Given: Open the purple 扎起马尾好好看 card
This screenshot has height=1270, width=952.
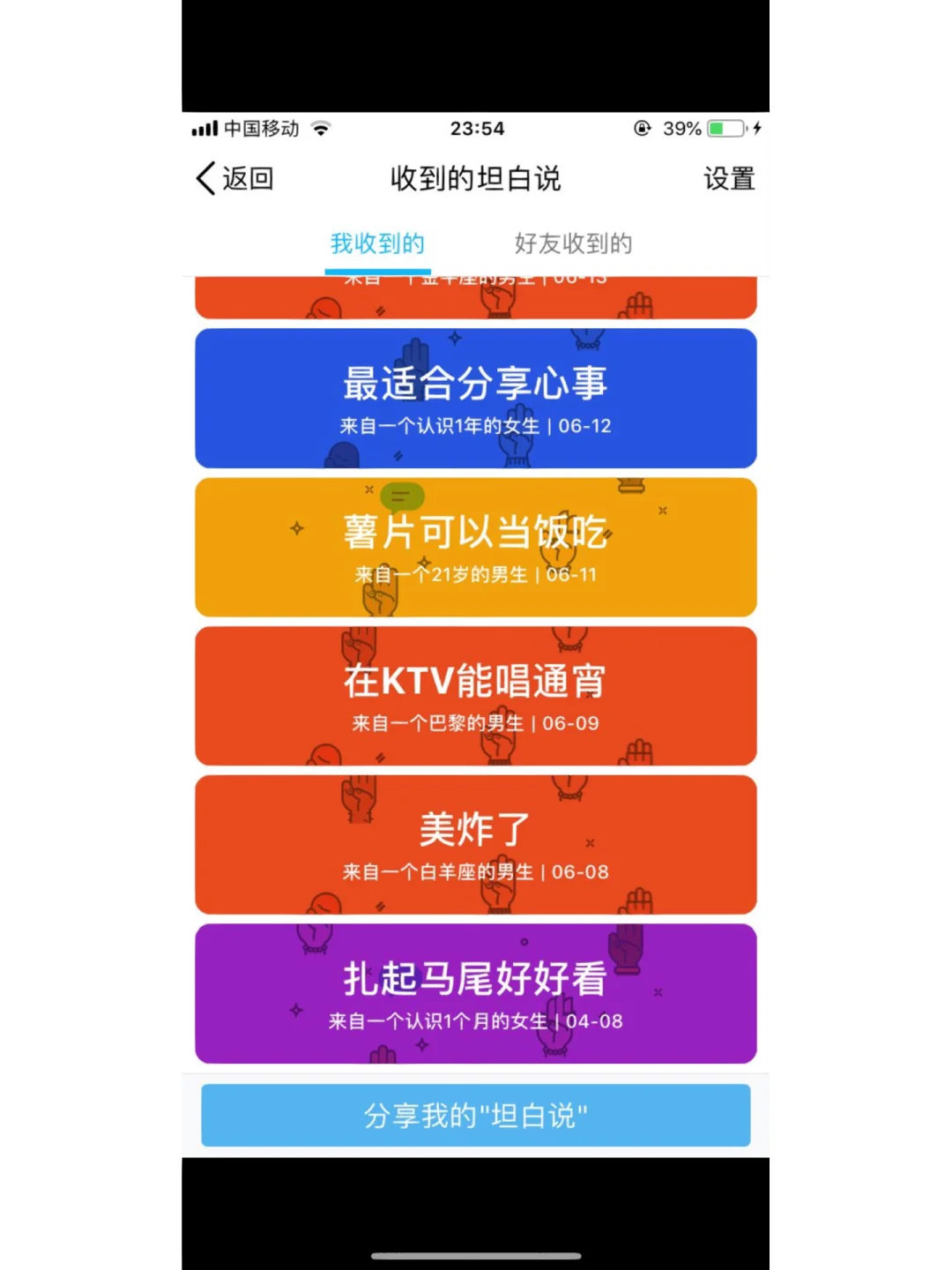Looking at the screenshot, I should pos(476,993).
